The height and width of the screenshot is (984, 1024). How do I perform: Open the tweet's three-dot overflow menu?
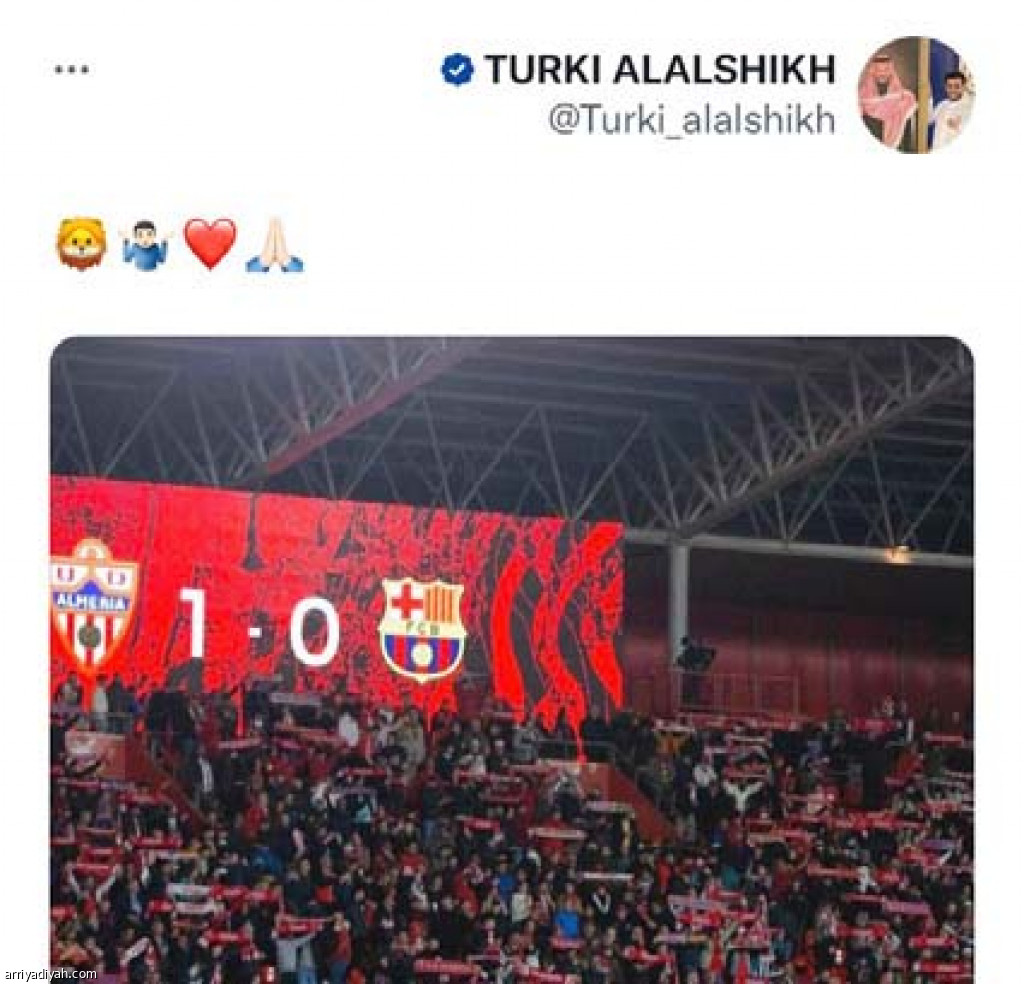(x=72, y=70)
